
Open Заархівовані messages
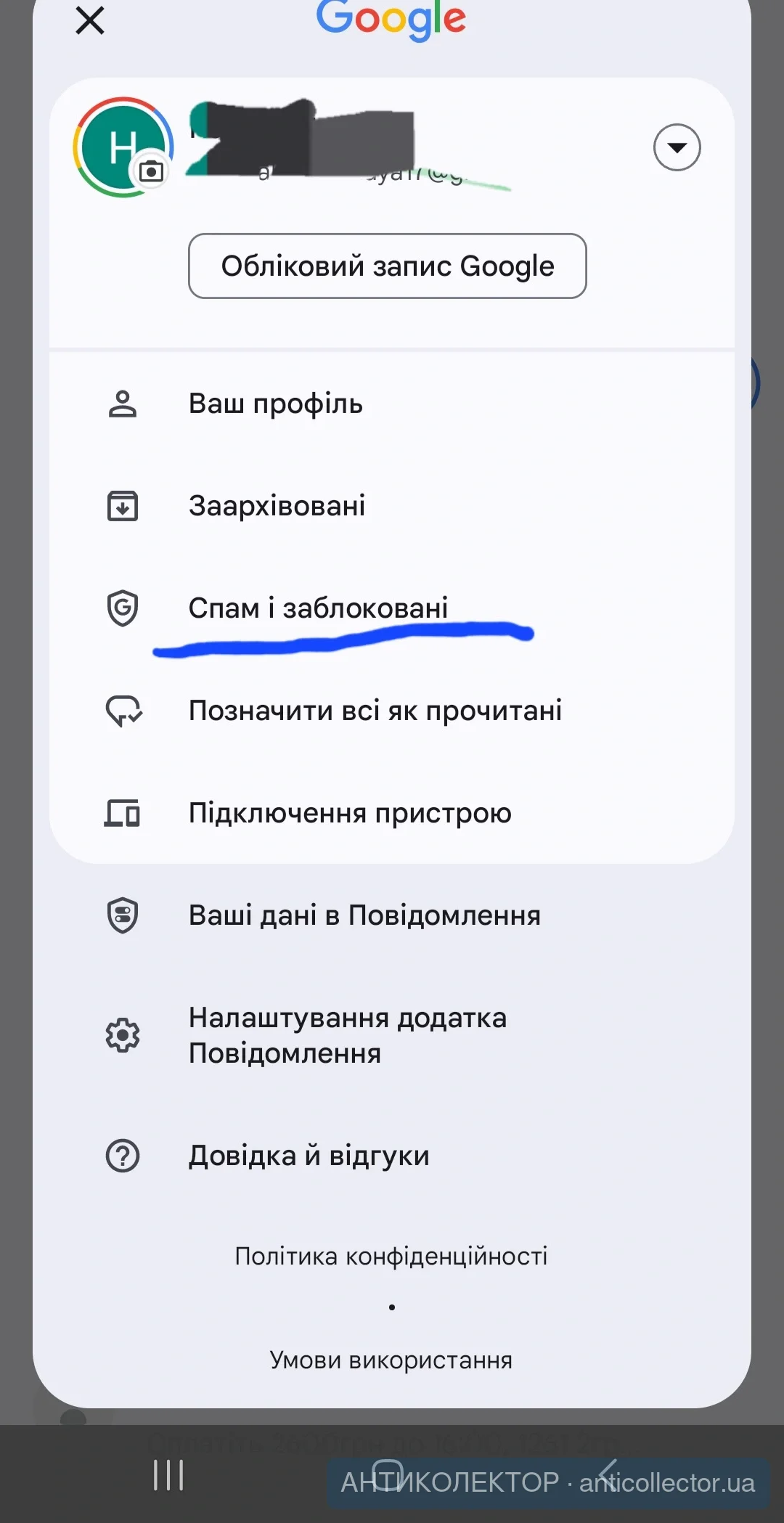click(277, 506)
